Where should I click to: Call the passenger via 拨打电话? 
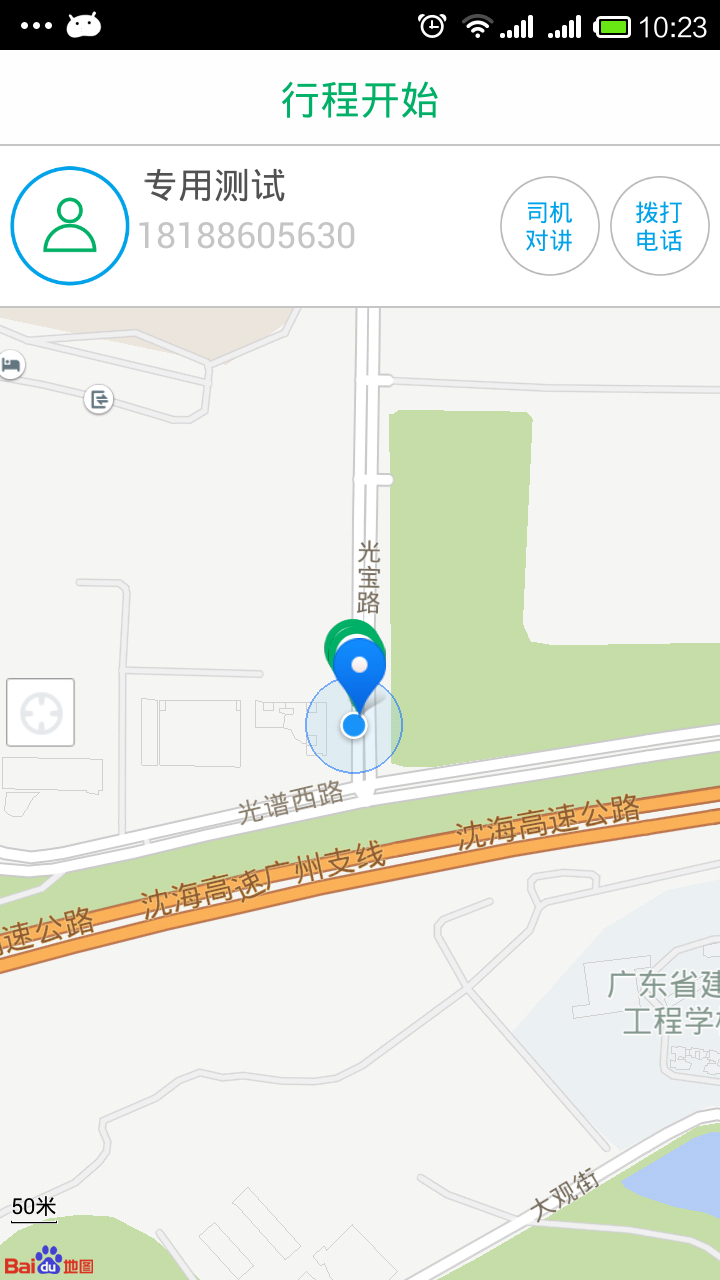click(x=659, y=226)
